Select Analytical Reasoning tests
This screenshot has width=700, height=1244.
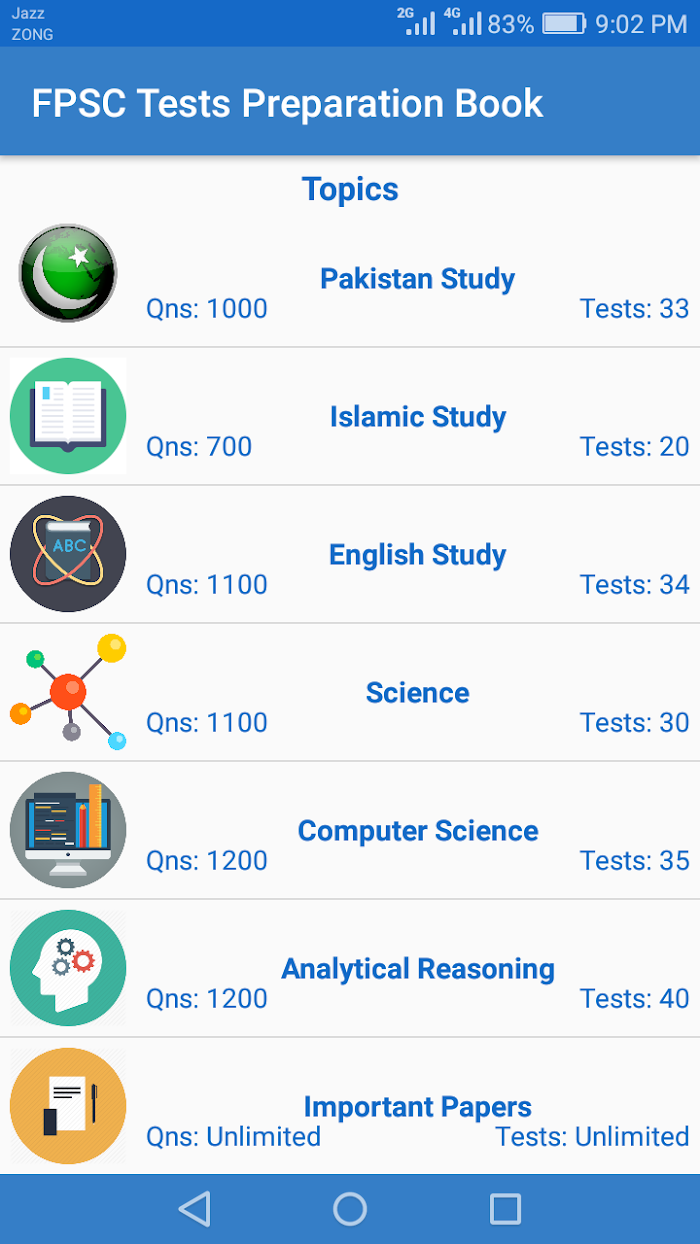click(350, 969)
